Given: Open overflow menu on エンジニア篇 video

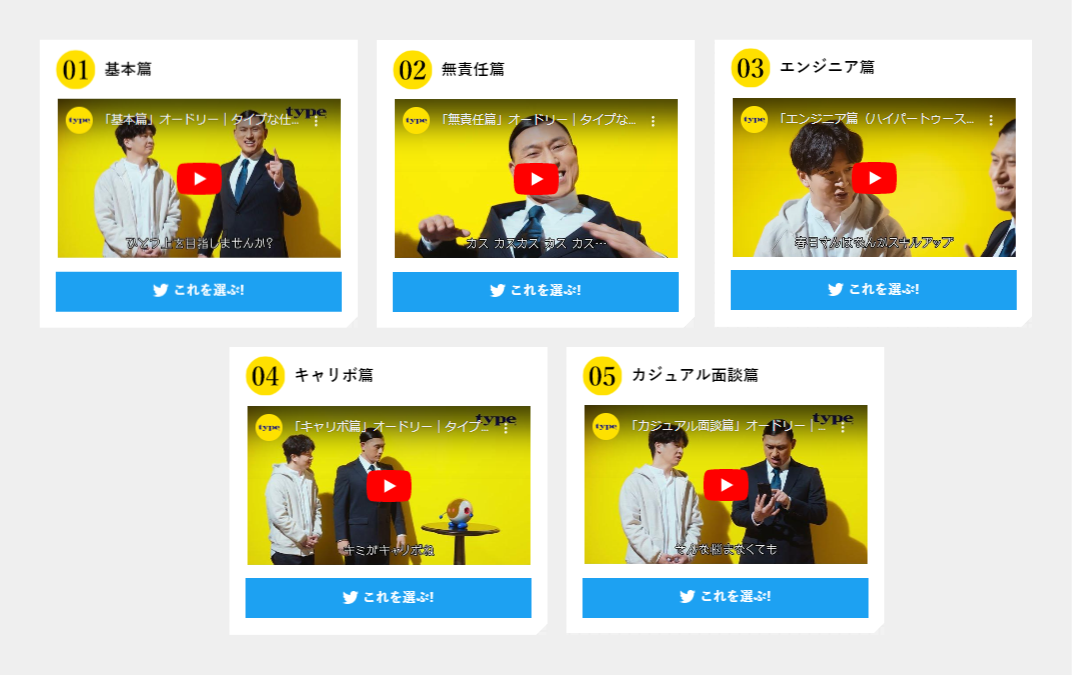Looking at the screenshot, I should (x=991, y=120).
